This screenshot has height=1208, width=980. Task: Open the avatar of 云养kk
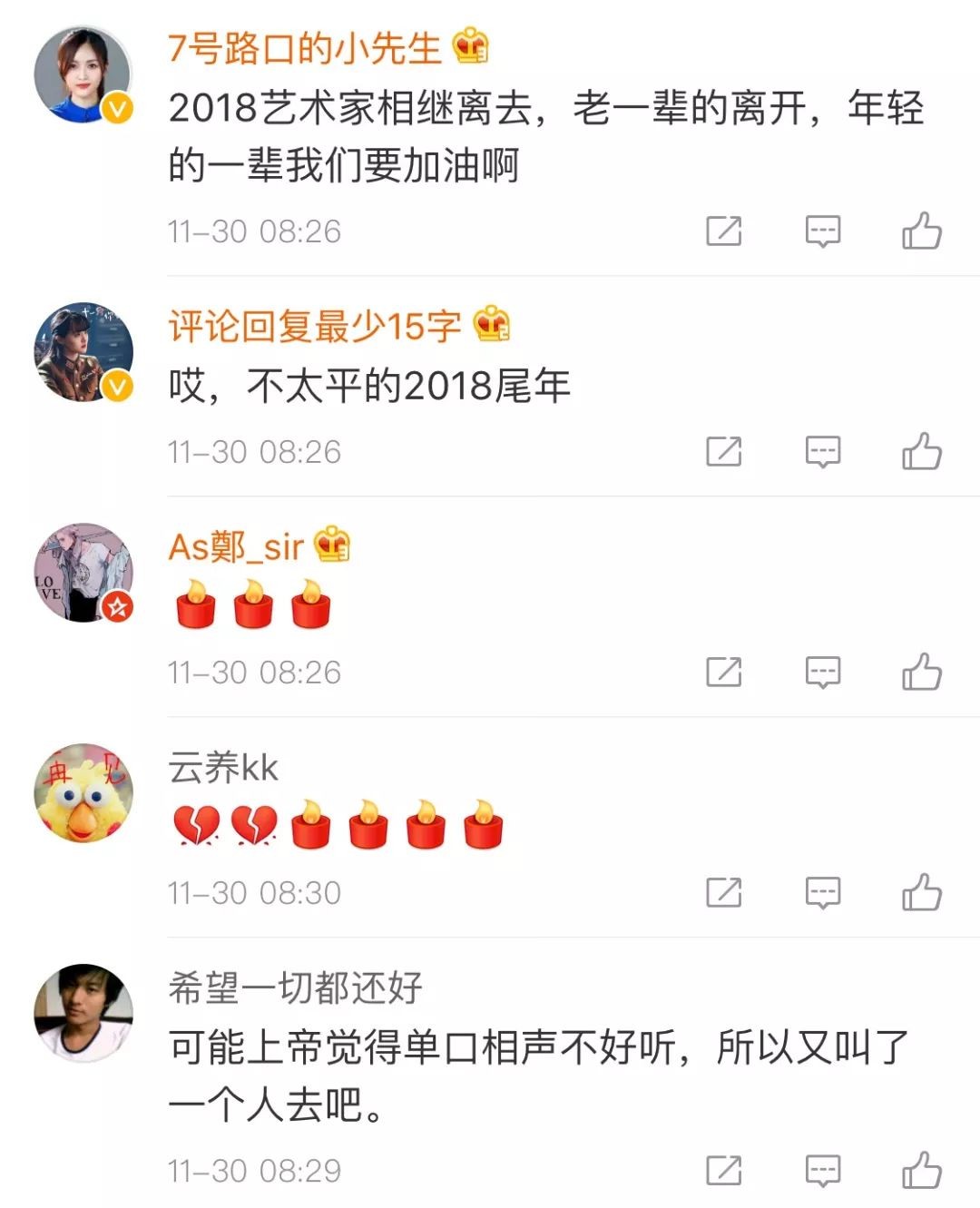coord(83,794)
